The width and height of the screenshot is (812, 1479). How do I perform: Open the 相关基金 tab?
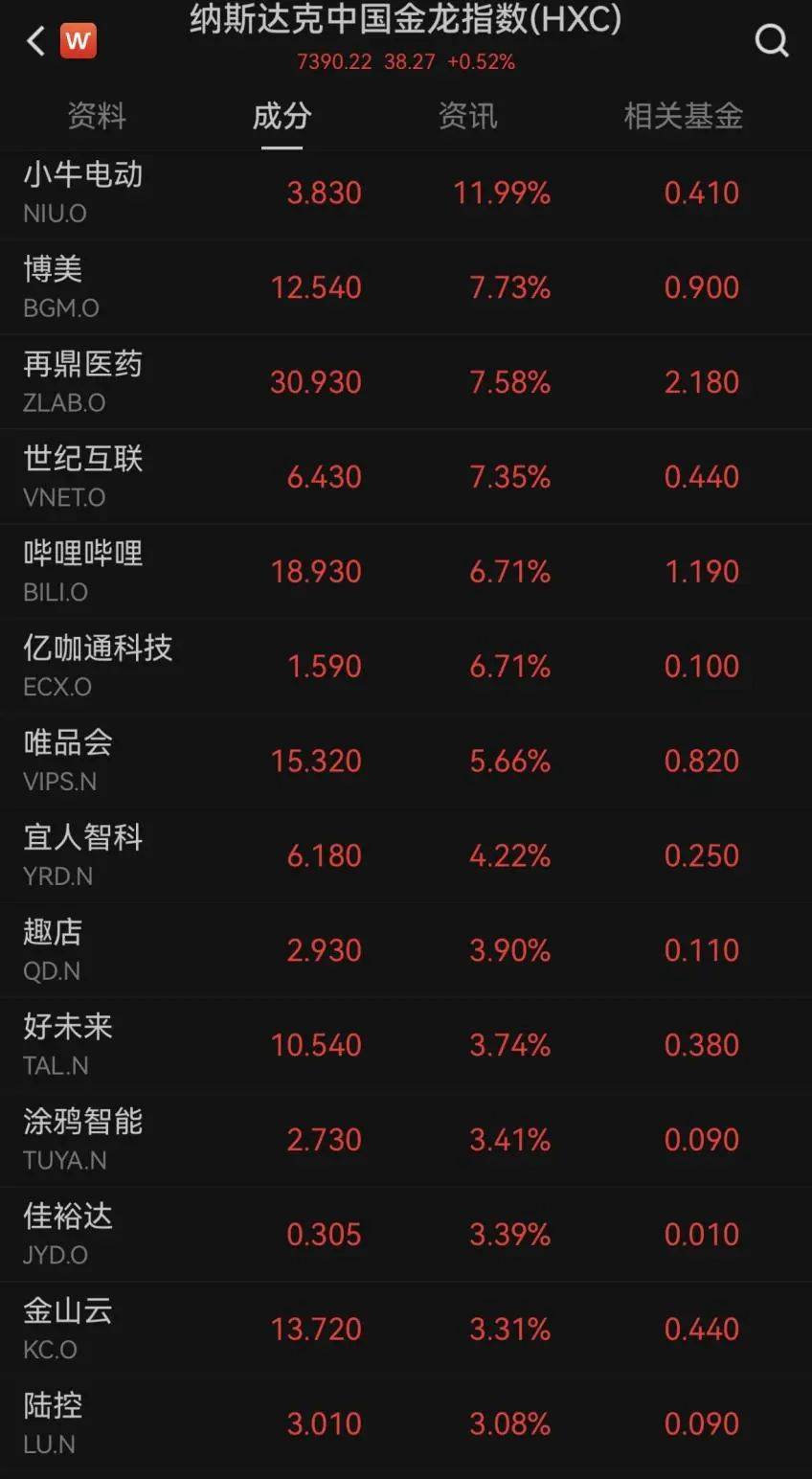tap(684, 116)
